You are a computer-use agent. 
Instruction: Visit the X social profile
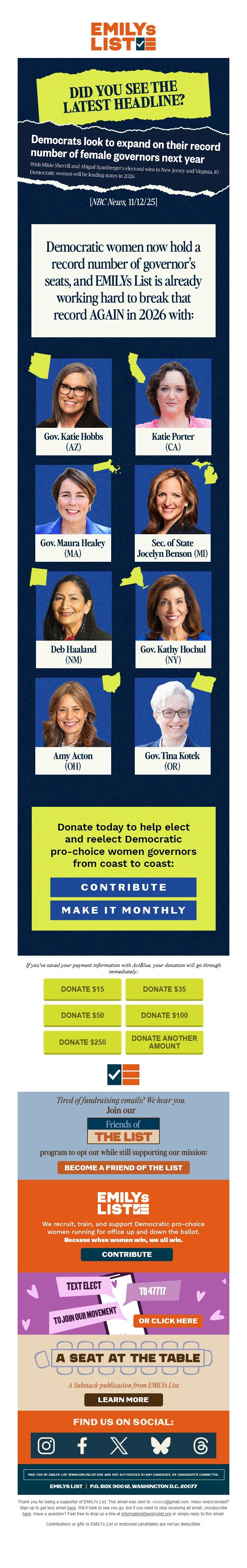click(119, 1446)
